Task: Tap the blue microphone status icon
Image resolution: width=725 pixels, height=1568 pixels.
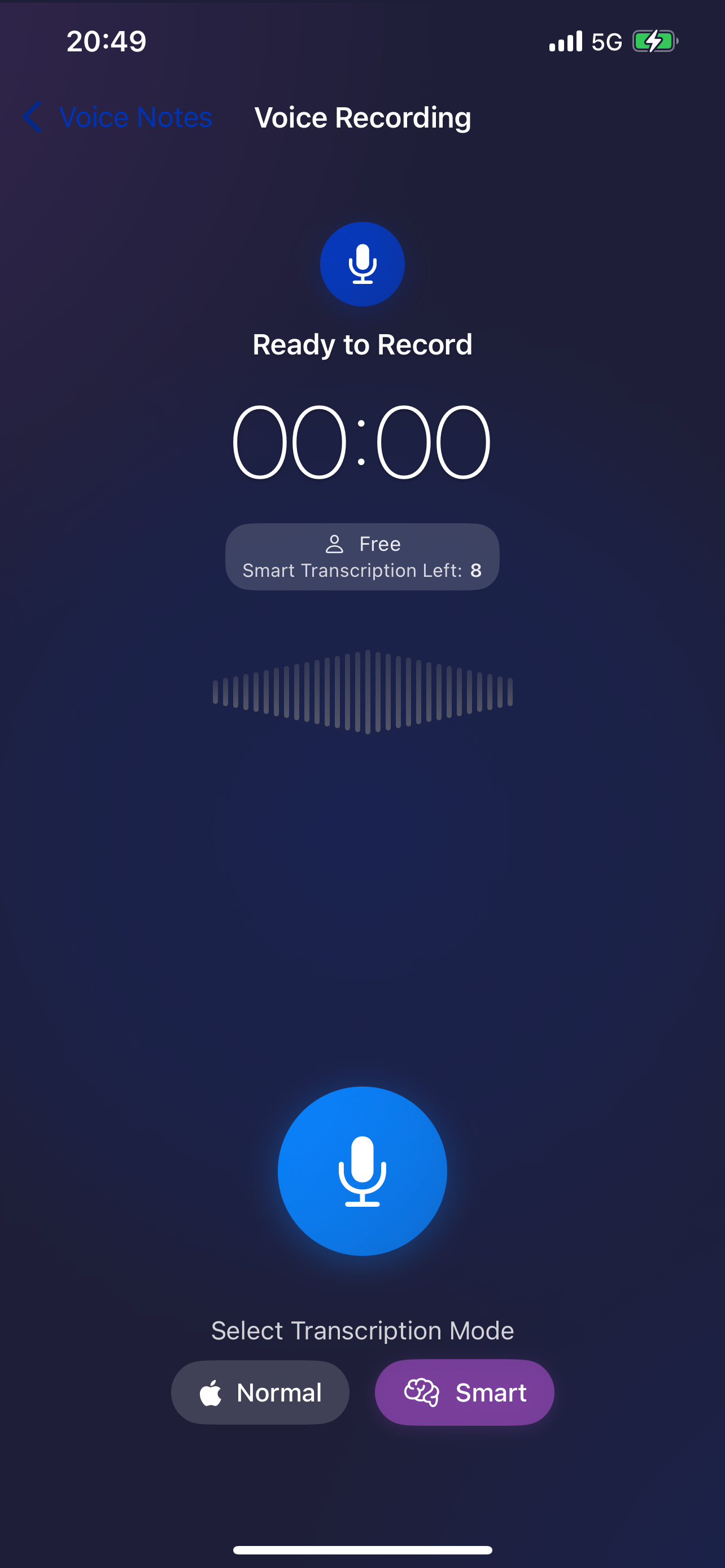Action: coord(362,264)
